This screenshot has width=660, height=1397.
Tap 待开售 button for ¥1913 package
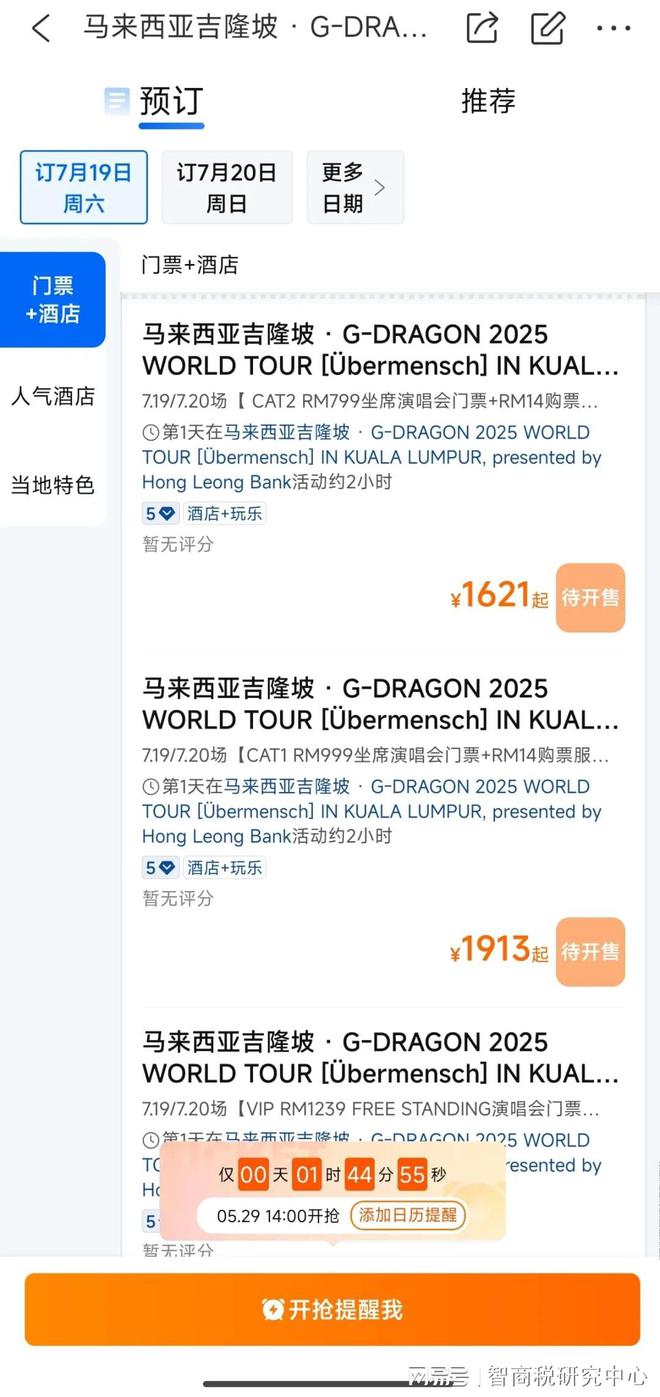pyautogui.click(x=590, y=952)
